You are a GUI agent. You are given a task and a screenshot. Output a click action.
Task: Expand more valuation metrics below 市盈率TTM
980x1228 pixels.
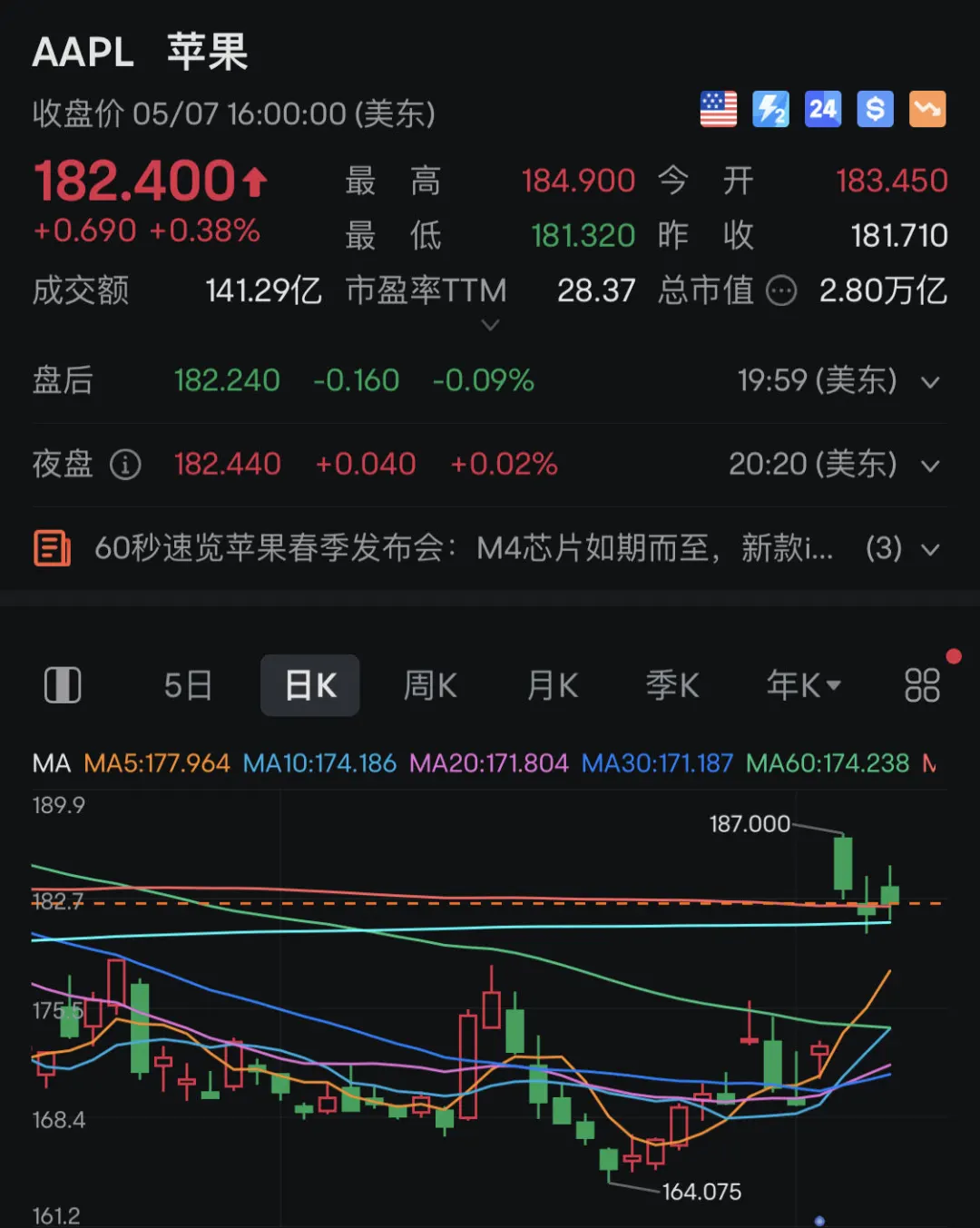point(490,325)
